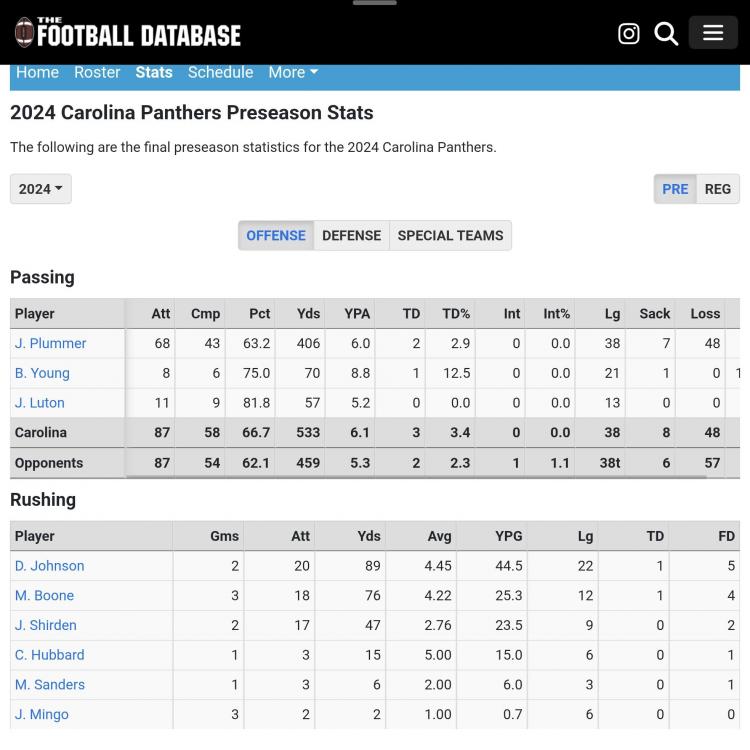Show DEFENSE stats
This screenshot has width=750, height=750.
[351, 235]
